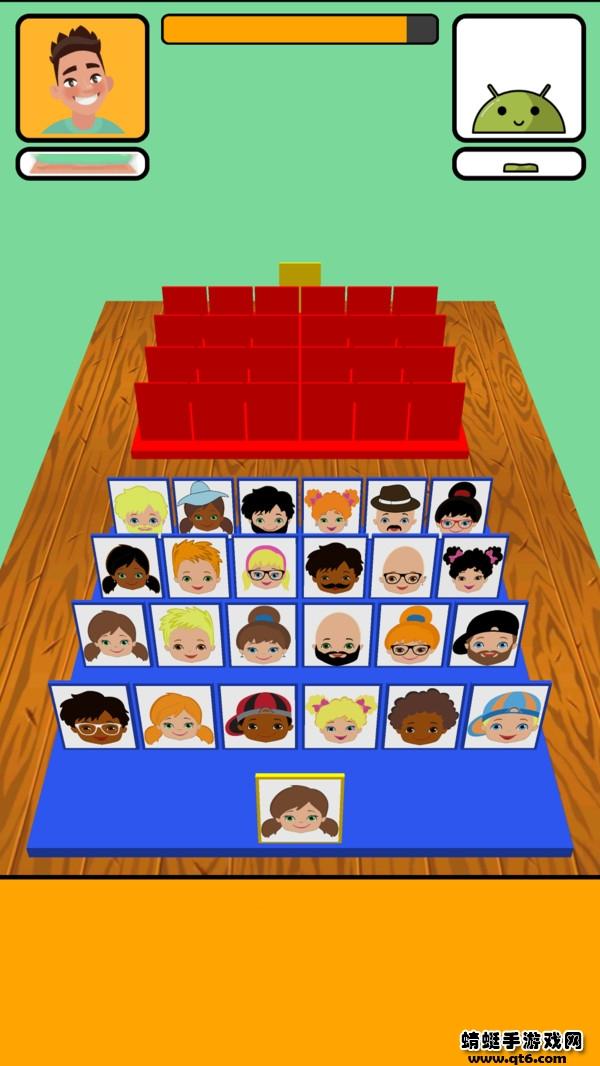Select the boy in red and black cap
Image resolution: width=600 pixels, height=1066 pixels.
[x=258, y=716]
